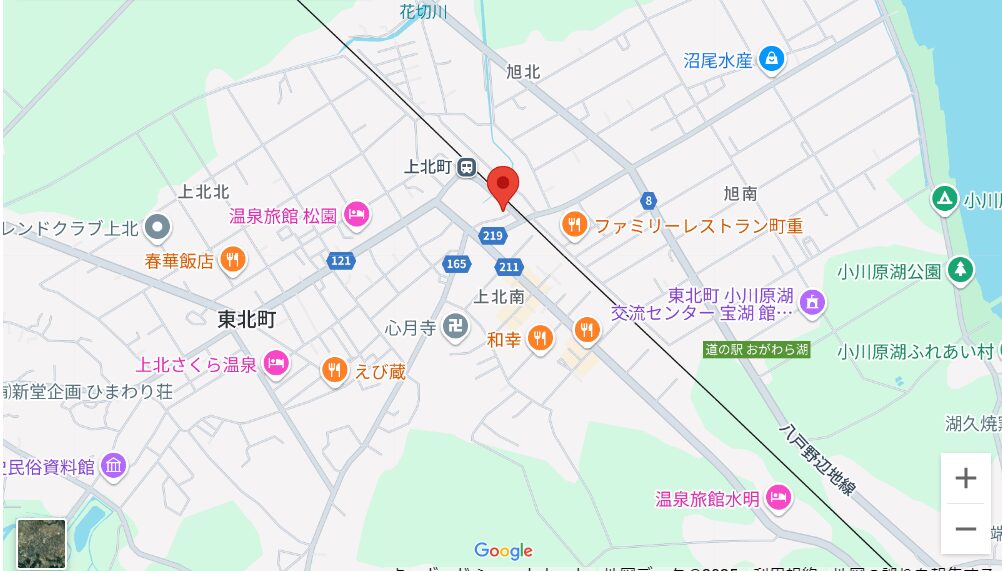
Task: Select 小川原湖公園 park marker
Action: click(x=960, y=270)
